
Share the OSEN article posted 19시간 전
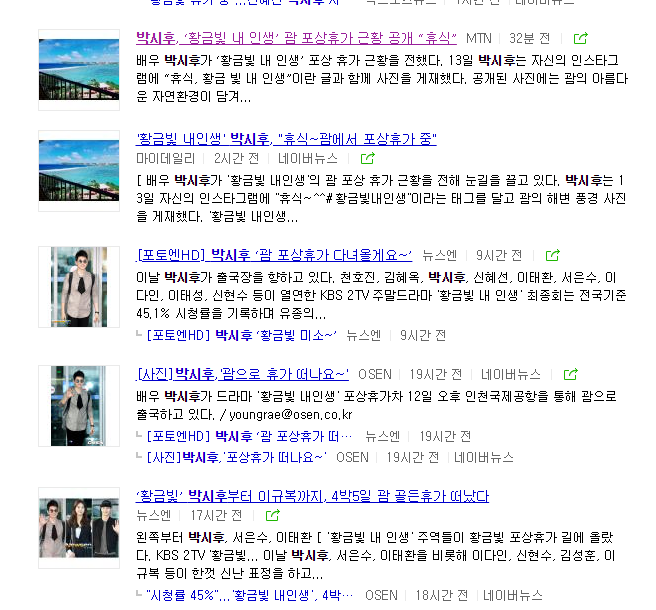570,374
